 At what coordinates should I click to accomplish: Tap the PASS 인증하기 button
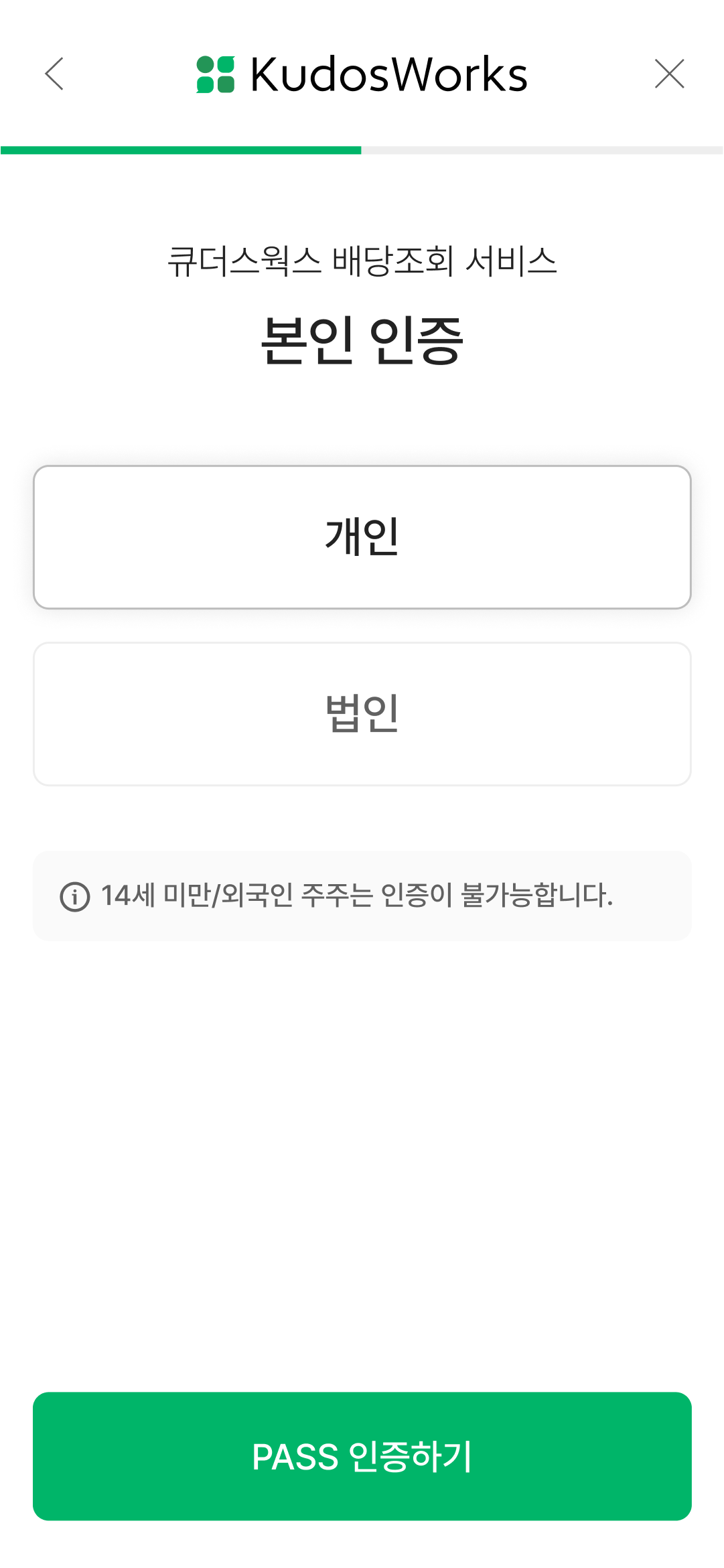click(362, 1456)
